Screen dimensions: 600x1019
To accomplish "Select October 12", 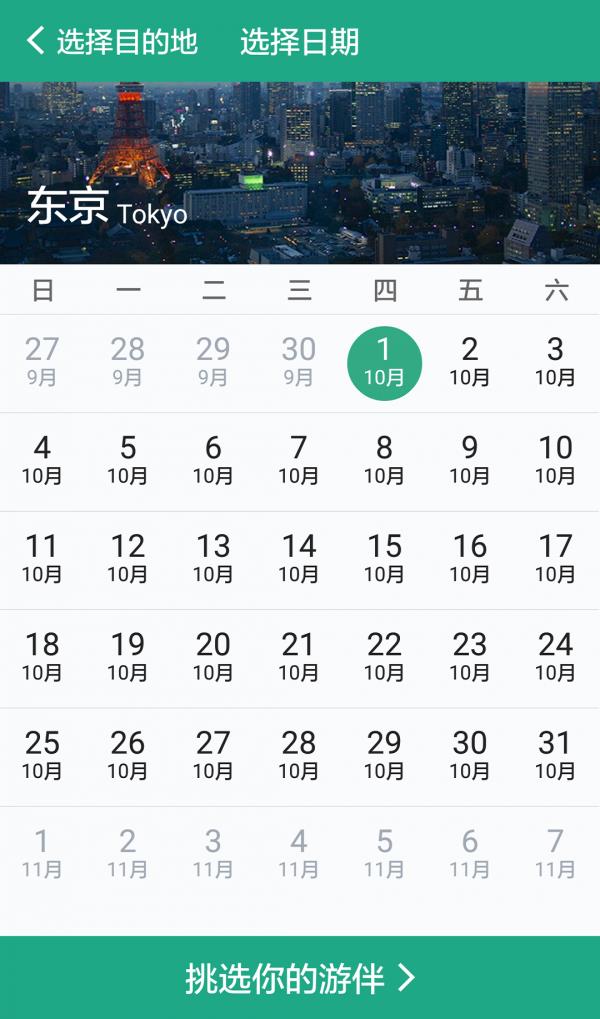I will (x=127, y=560).
